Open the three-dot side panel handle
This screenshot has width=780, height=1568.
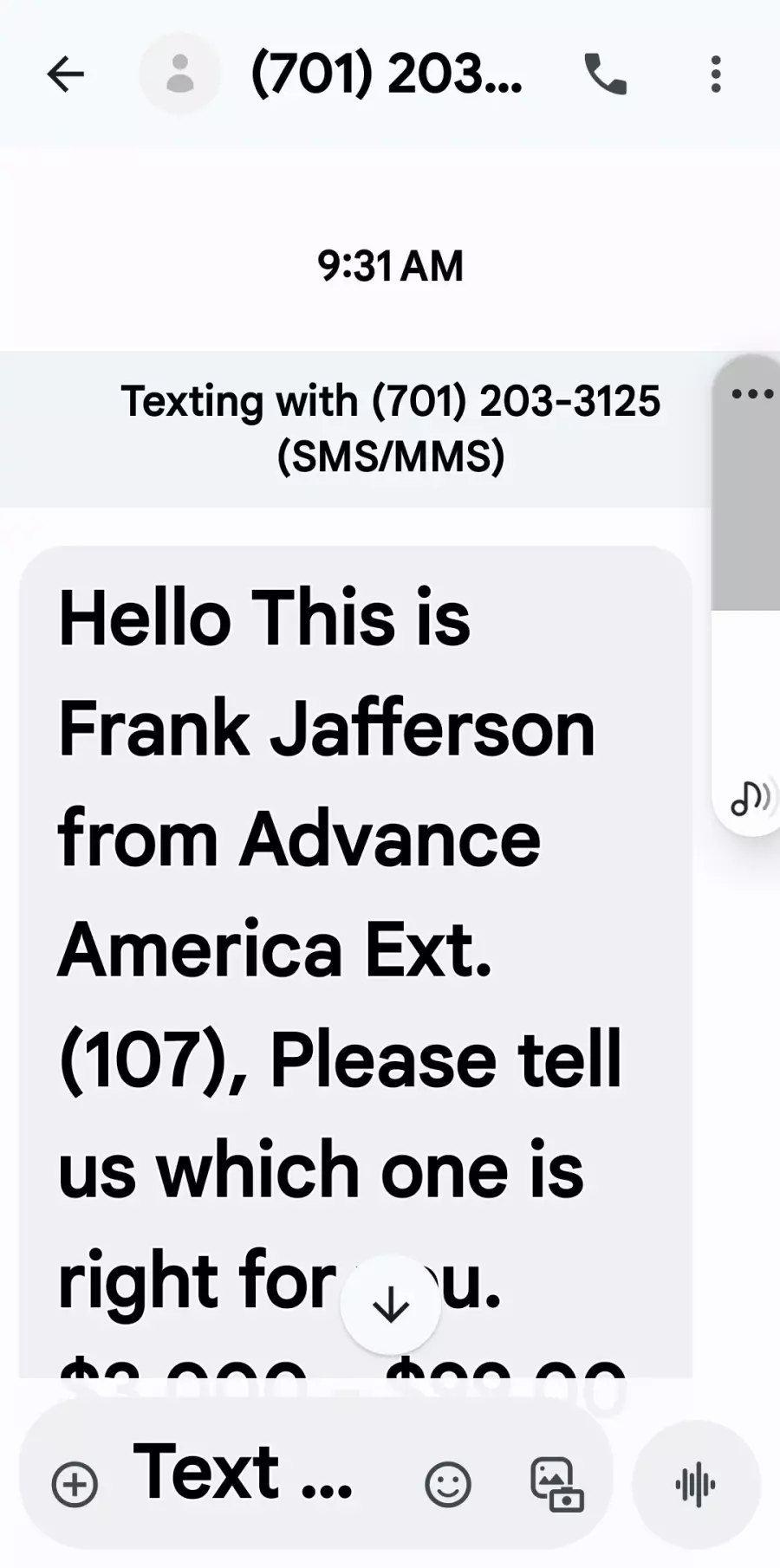pos(751,394)
